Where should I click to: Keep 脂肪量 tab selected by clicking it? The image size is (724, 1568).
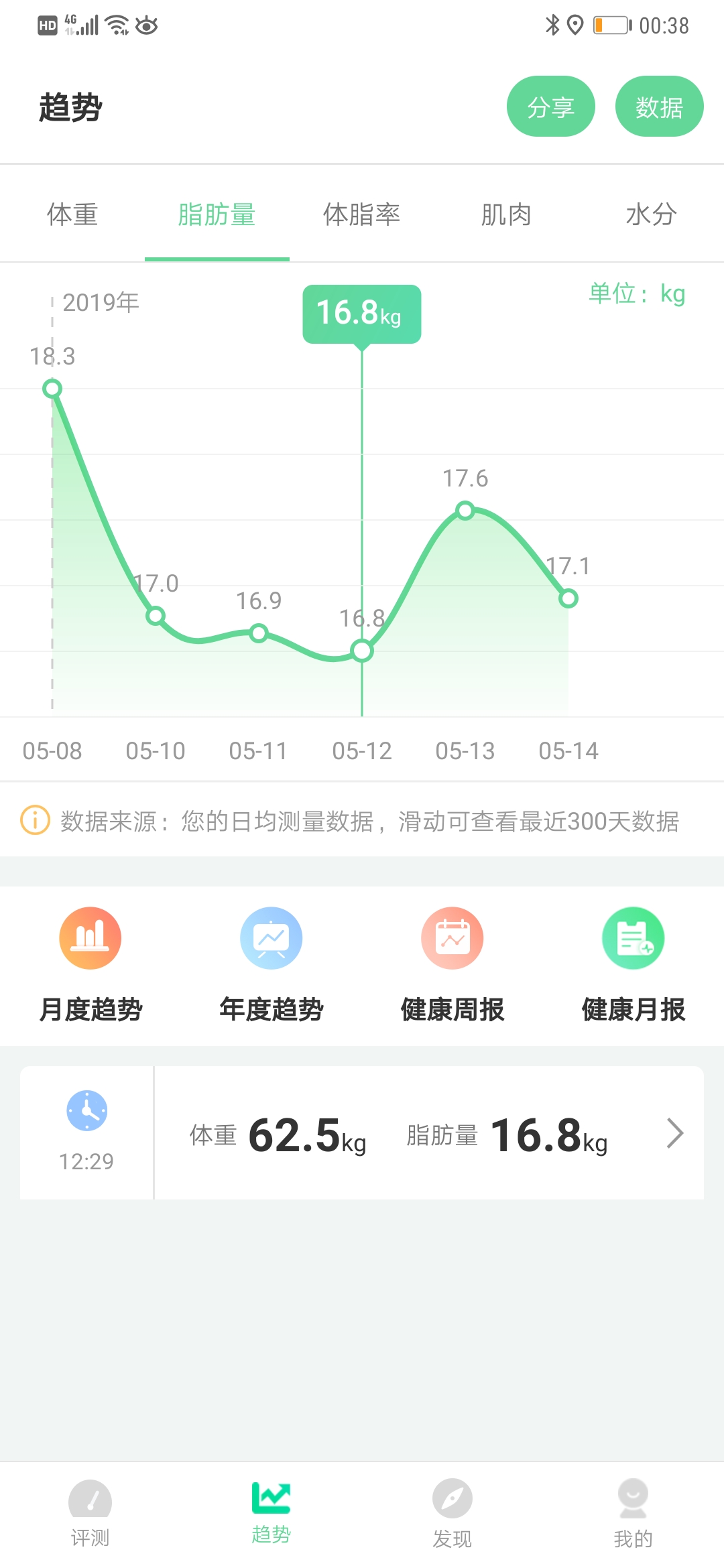(x=218, y=214)
